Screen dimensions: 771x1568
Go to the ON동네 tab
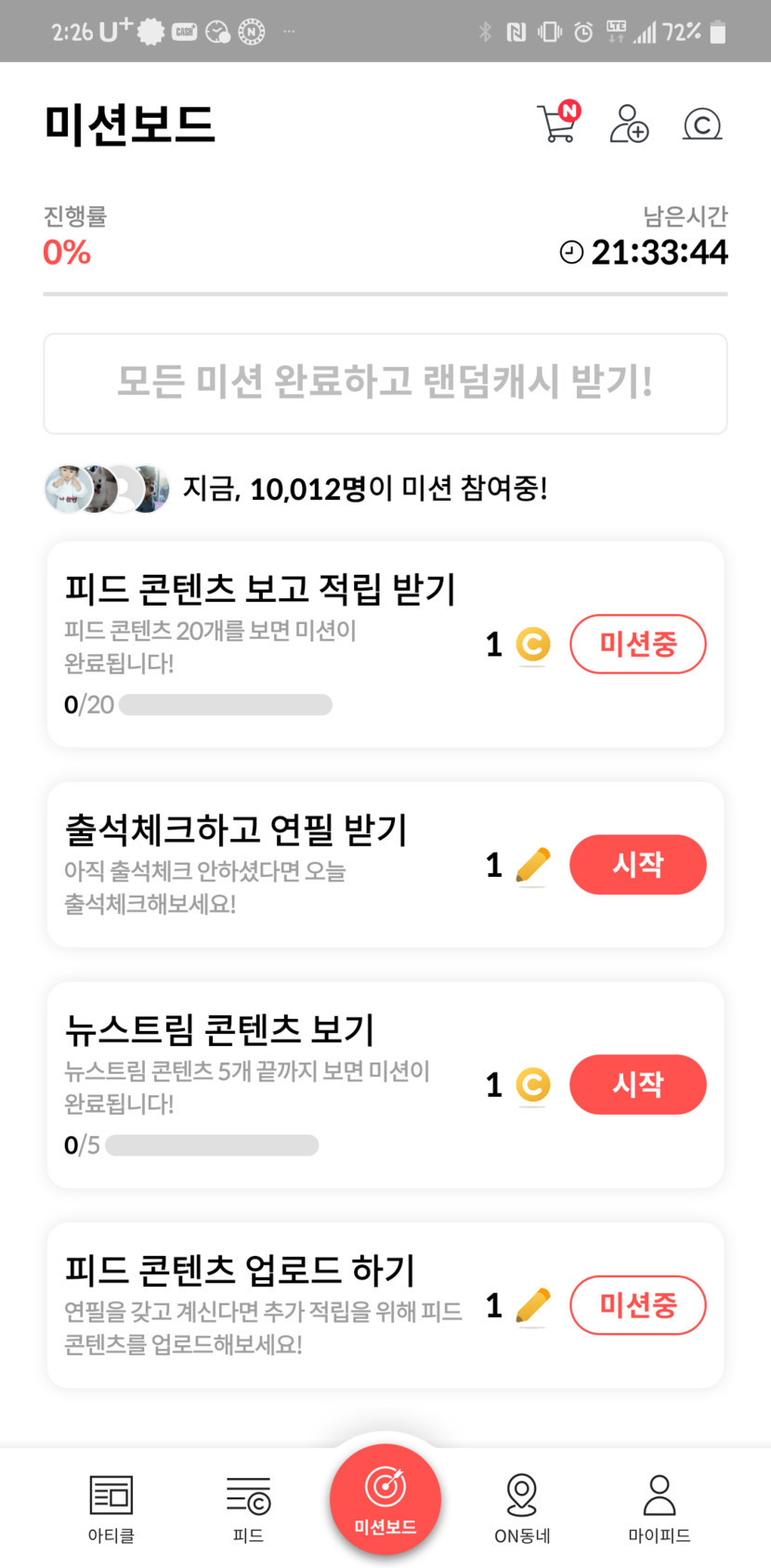click(x=522, y=1509)
